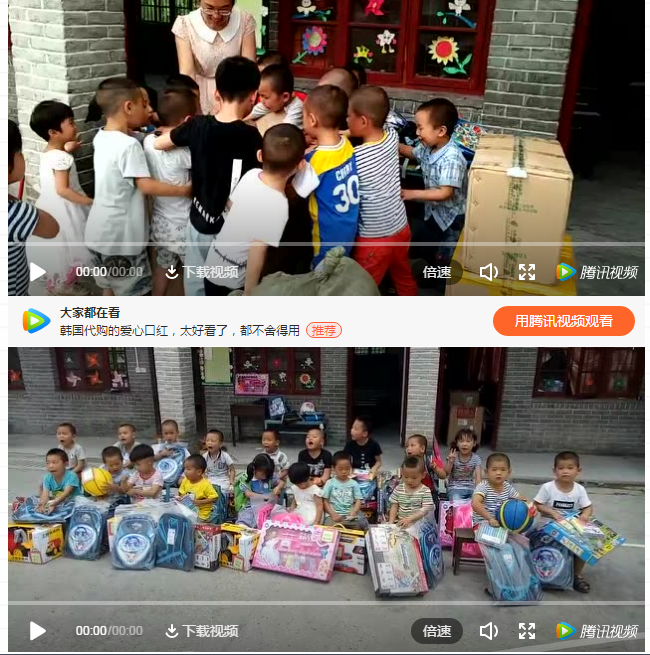650x655 pixels.
Task: Change playback speed (倍速) on first video
Action: (x=437, y=272)
